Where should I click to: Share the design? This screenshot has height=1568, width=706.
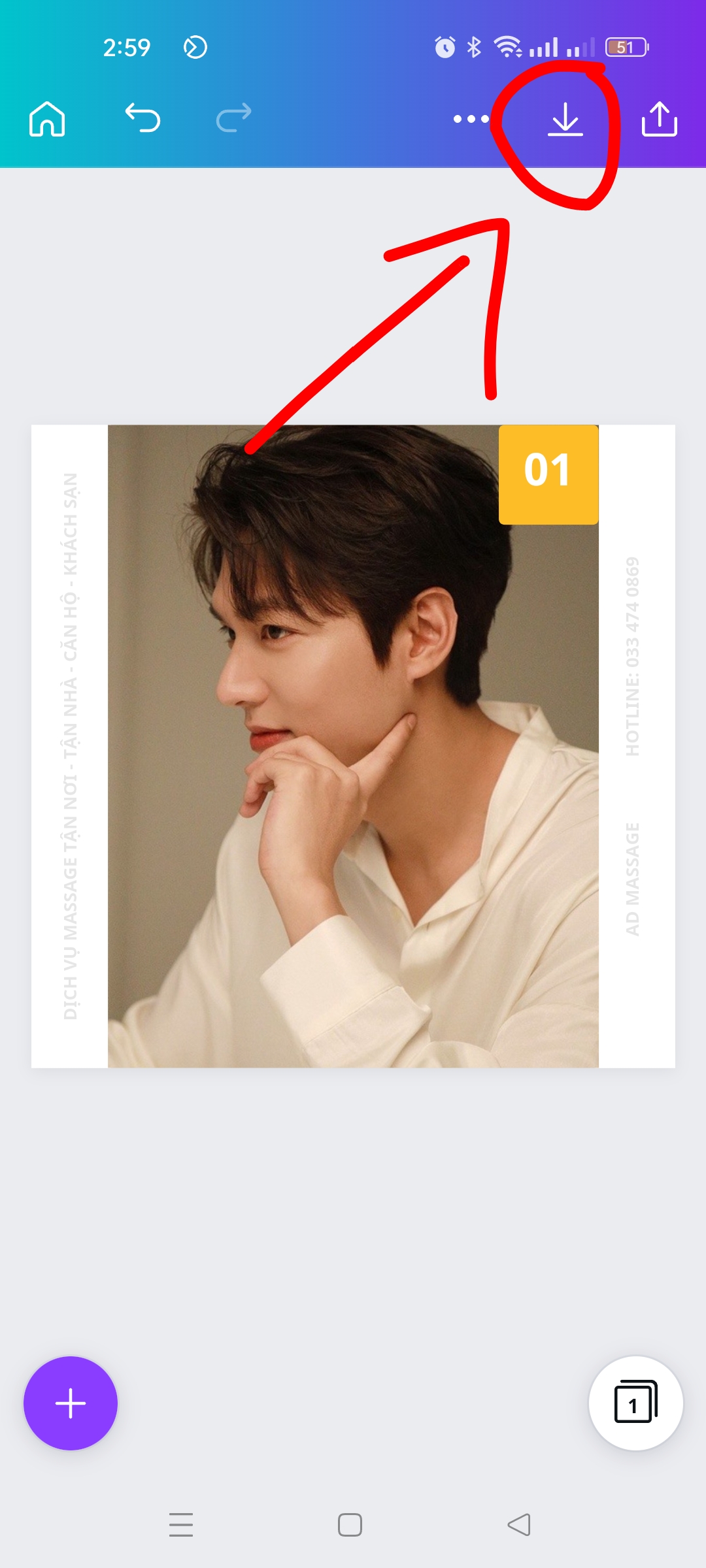click(659, 119)
